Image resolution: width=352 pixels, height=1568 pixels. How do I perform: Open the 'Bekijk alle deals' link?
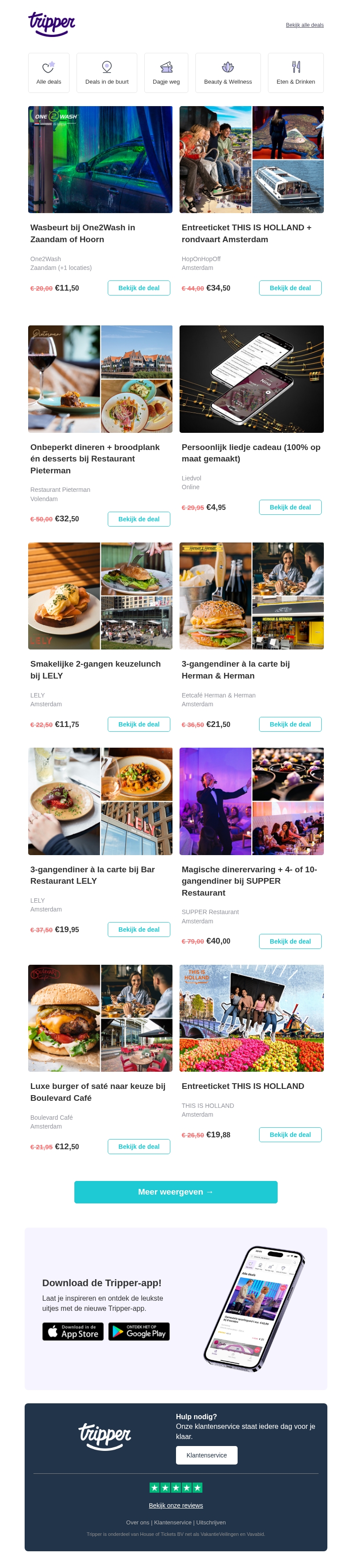point(304,25)
